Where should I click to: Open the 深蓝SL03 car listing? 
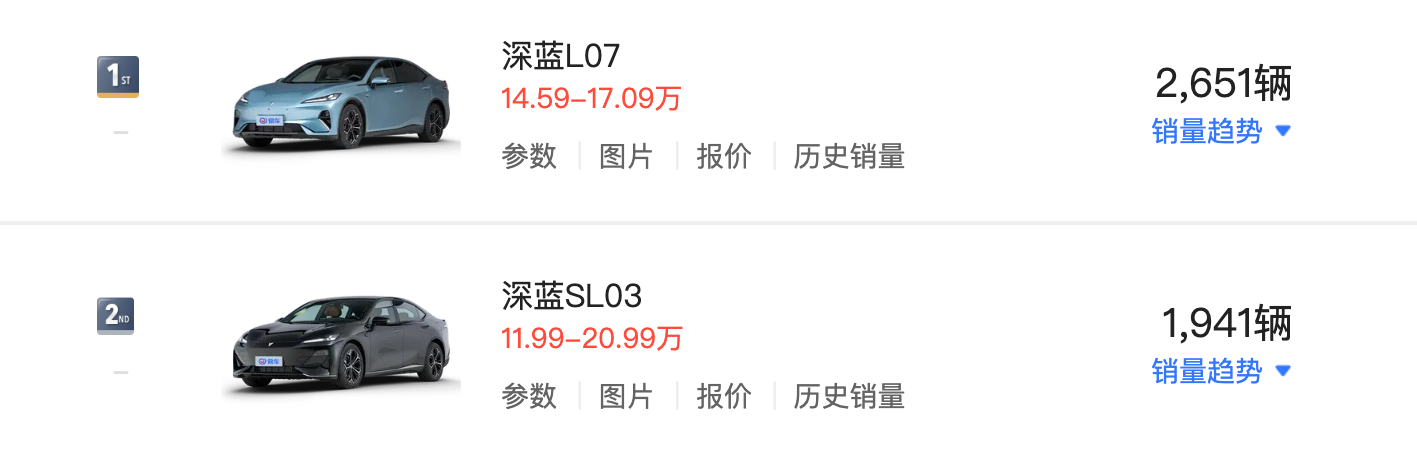[571, 296]
